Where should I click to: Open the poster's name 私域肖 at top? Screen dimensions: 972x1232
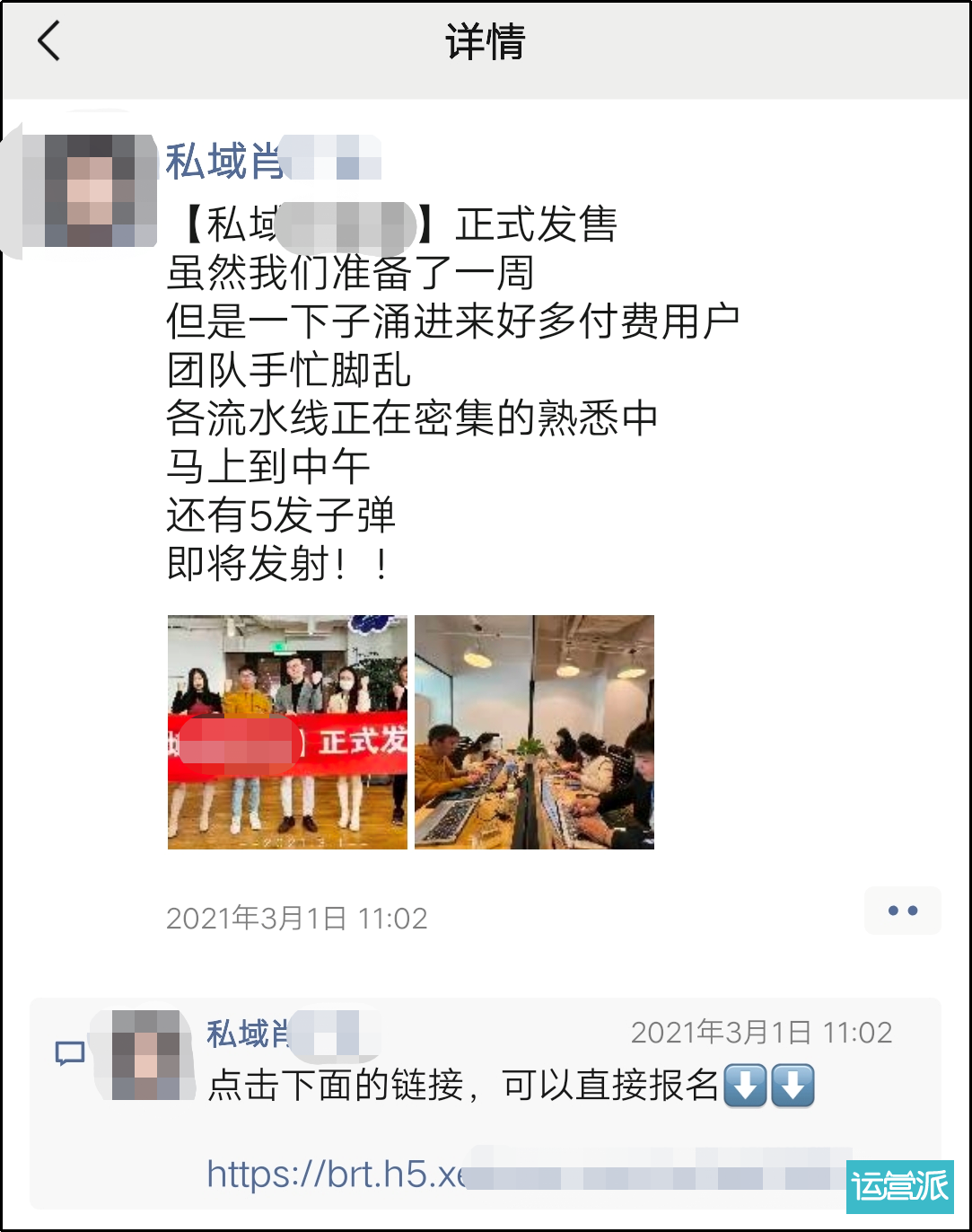point(224,162)
